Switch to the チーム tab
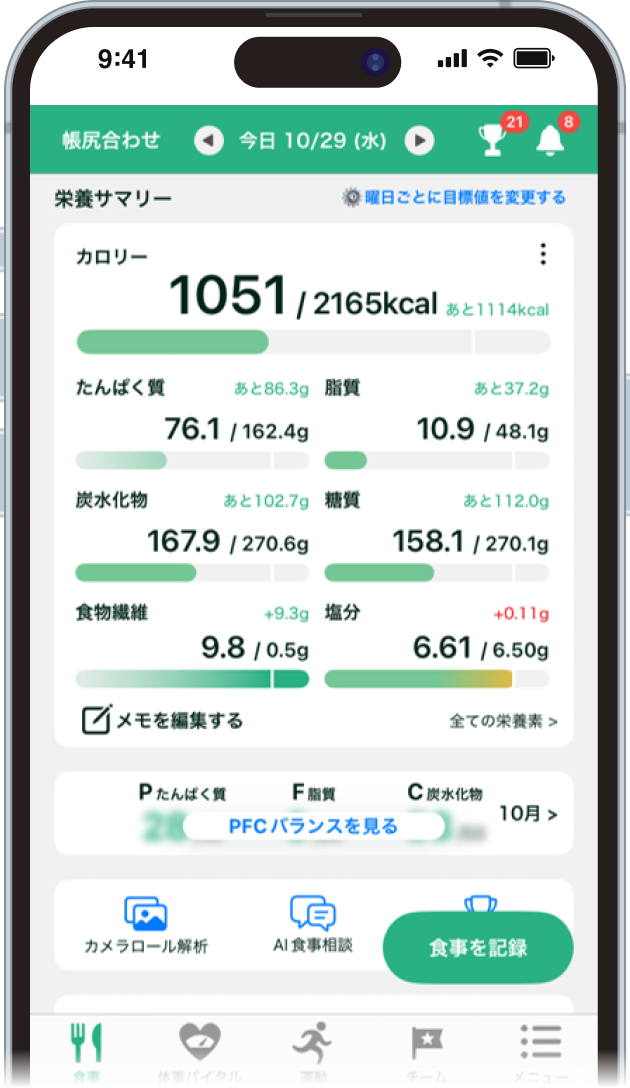 point(427,1052)
